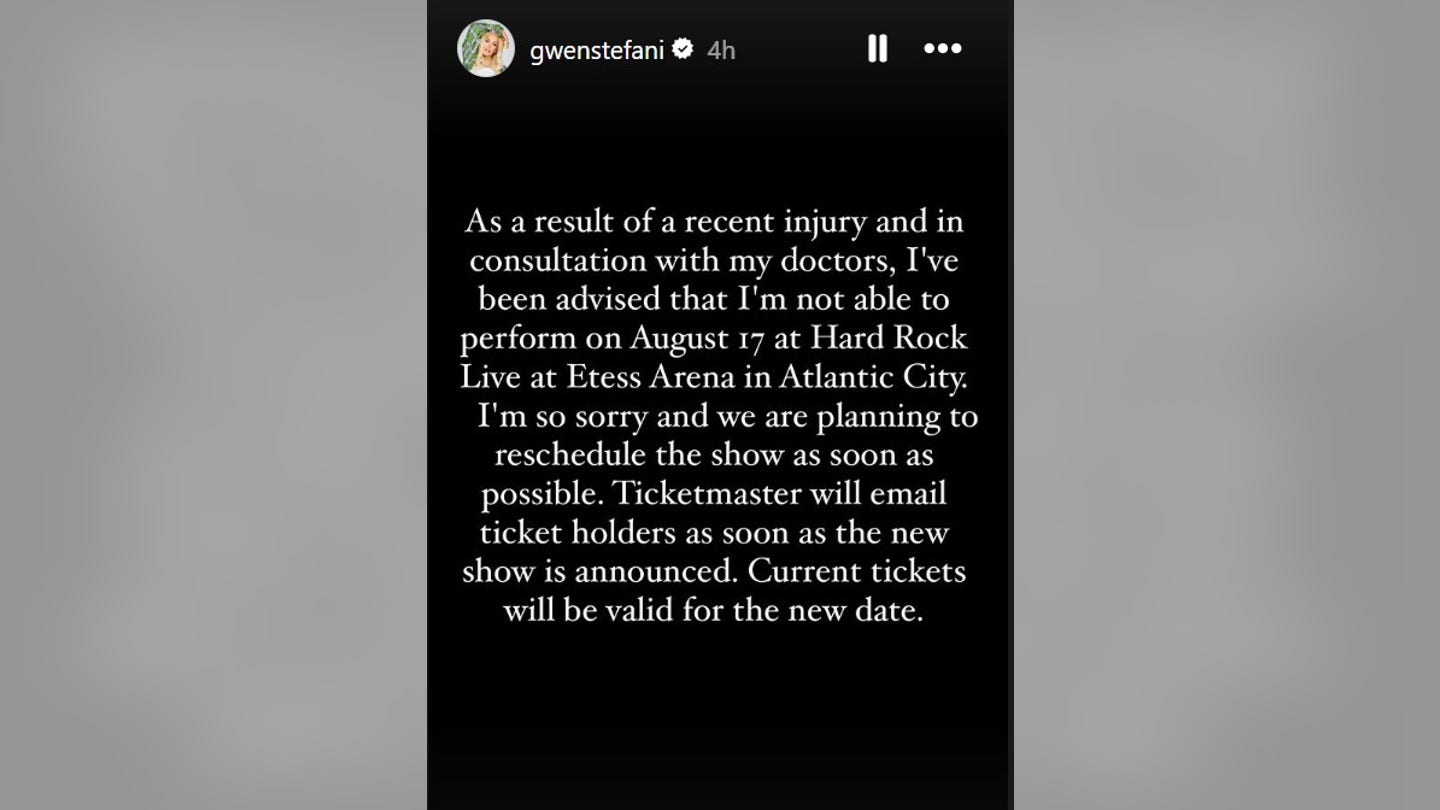1440x810 pixels.
Task: Pause the story playback
Action: 877,49
